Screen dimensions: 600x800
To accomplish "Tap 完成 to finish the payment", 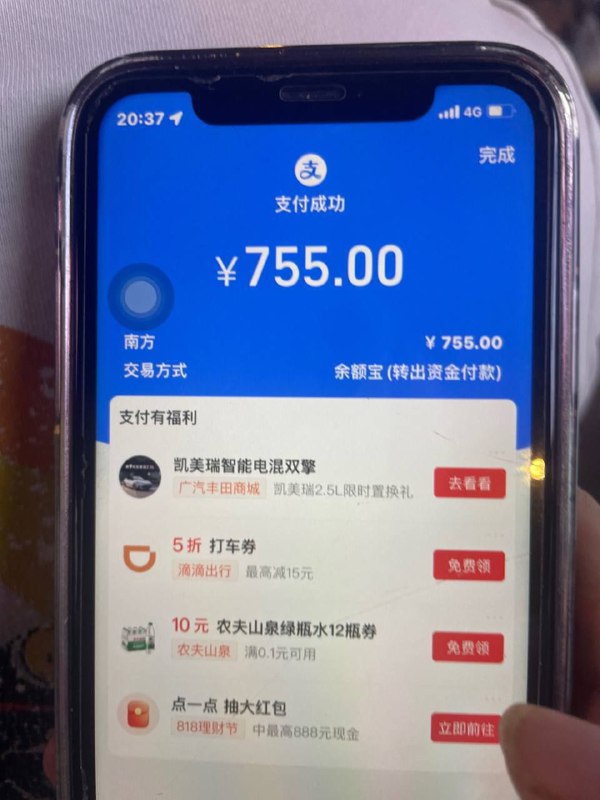I will [x=496, y=155].
